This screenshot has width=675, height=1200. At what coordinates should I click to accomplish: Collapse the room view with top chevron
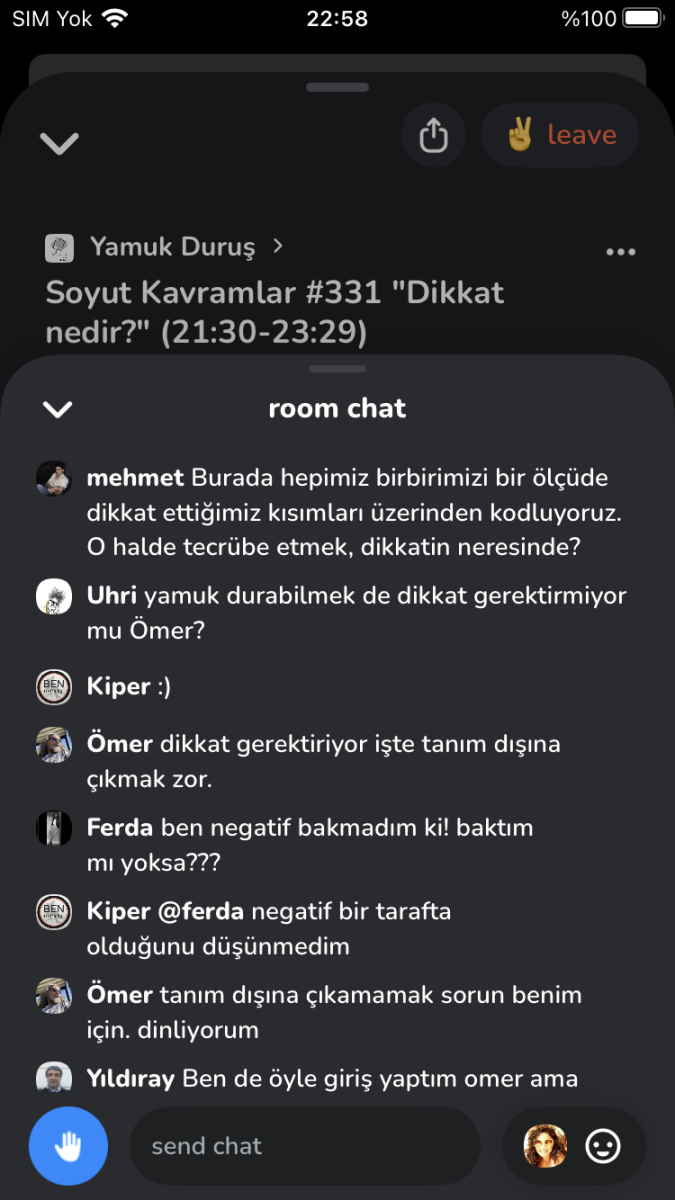59,143
